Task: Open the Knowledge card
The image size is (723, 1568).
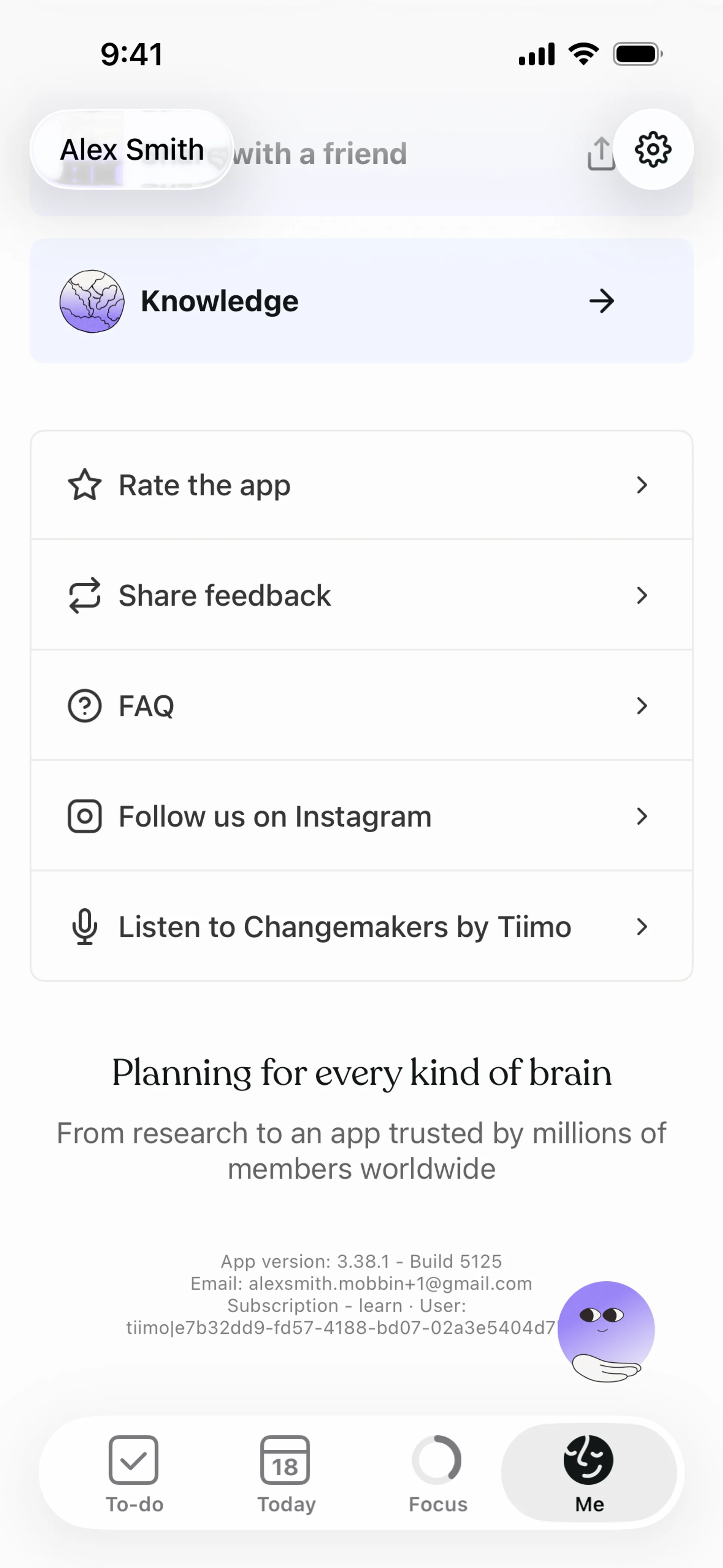Action: click(361, 301)
